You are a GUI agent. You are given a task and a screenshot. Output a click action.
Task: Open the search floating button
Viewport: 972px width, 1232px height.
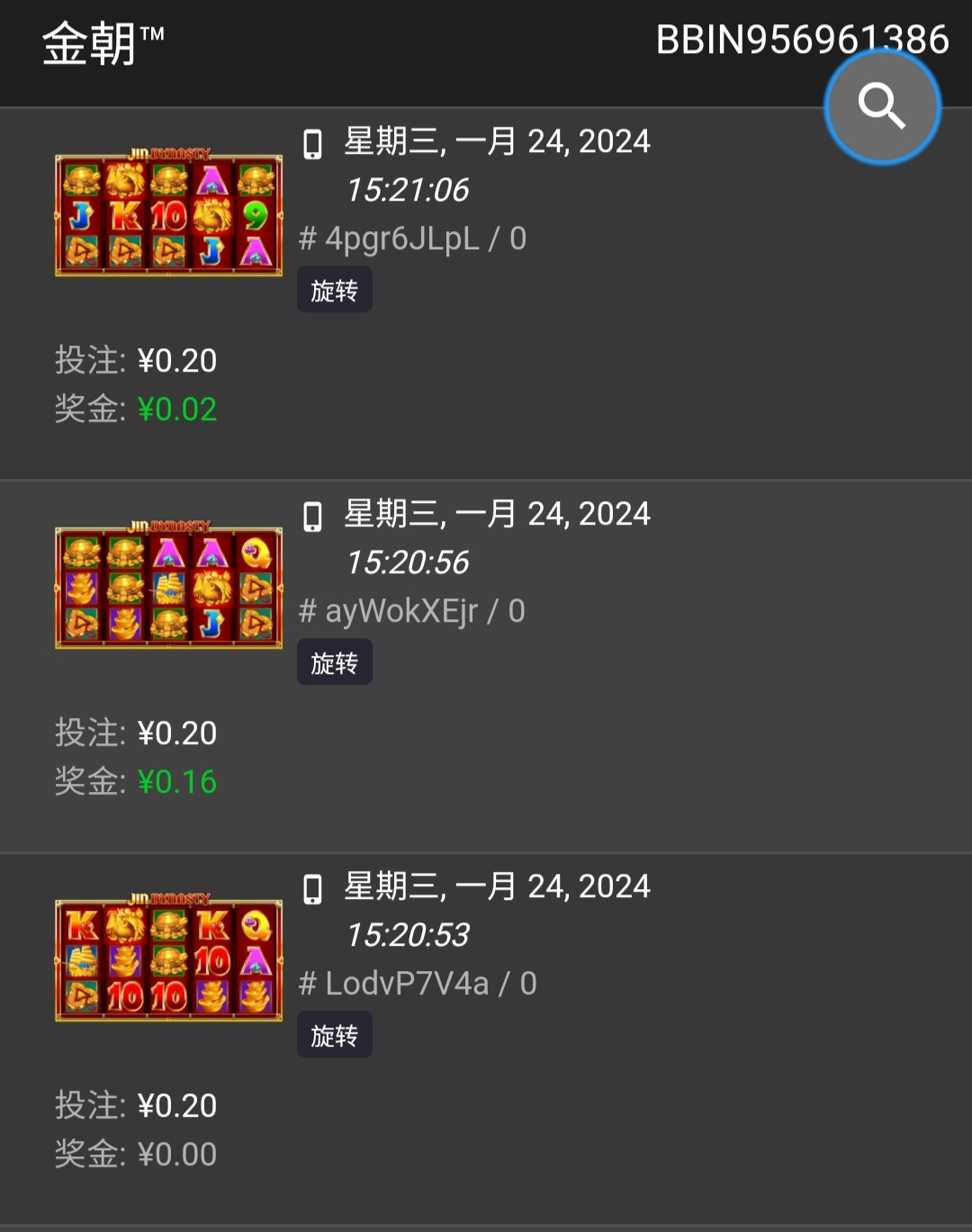pyautogui.click(x=882, y=107)
